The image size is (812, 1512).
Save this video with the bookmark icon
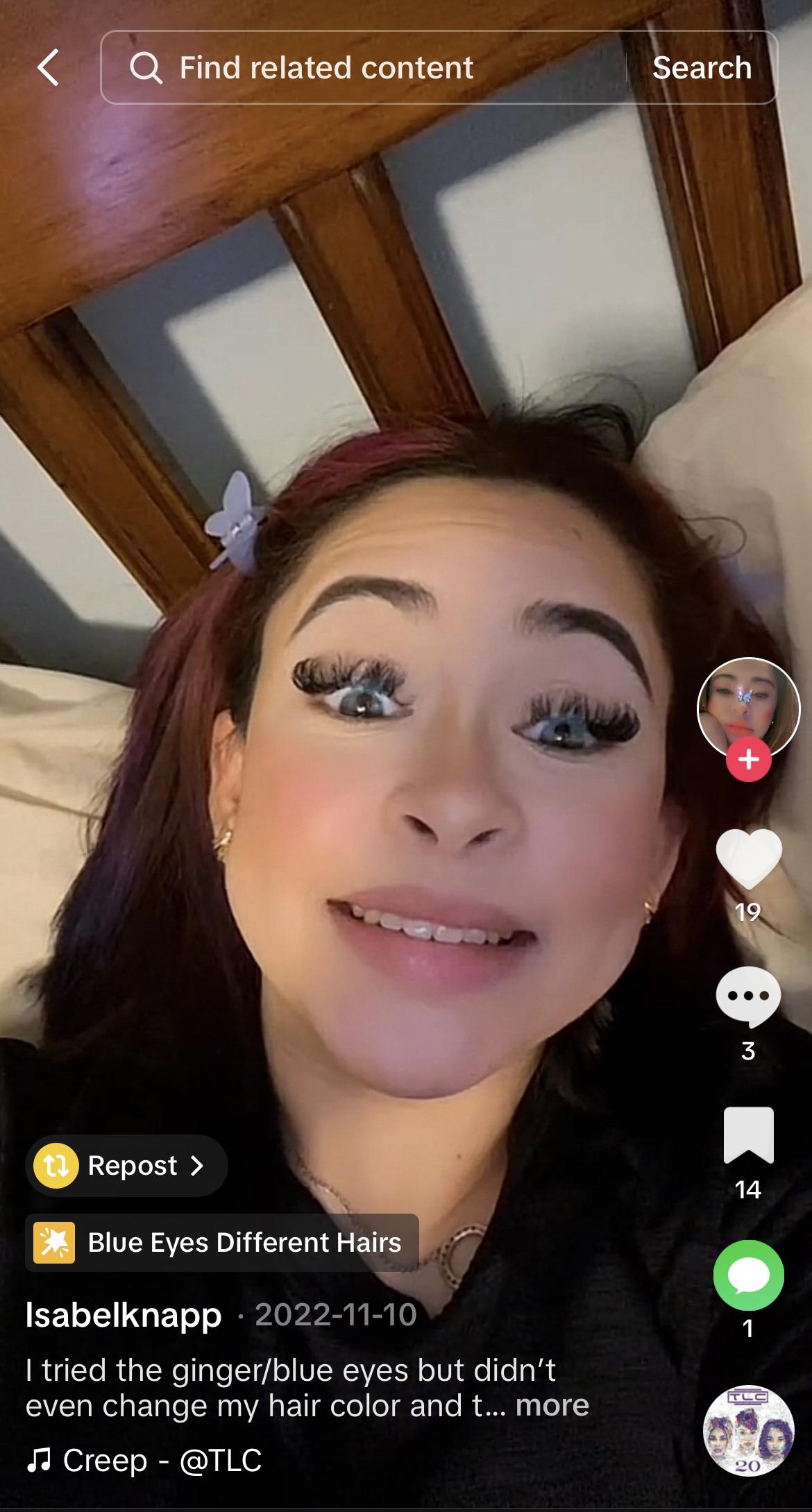coord(748,1135)
